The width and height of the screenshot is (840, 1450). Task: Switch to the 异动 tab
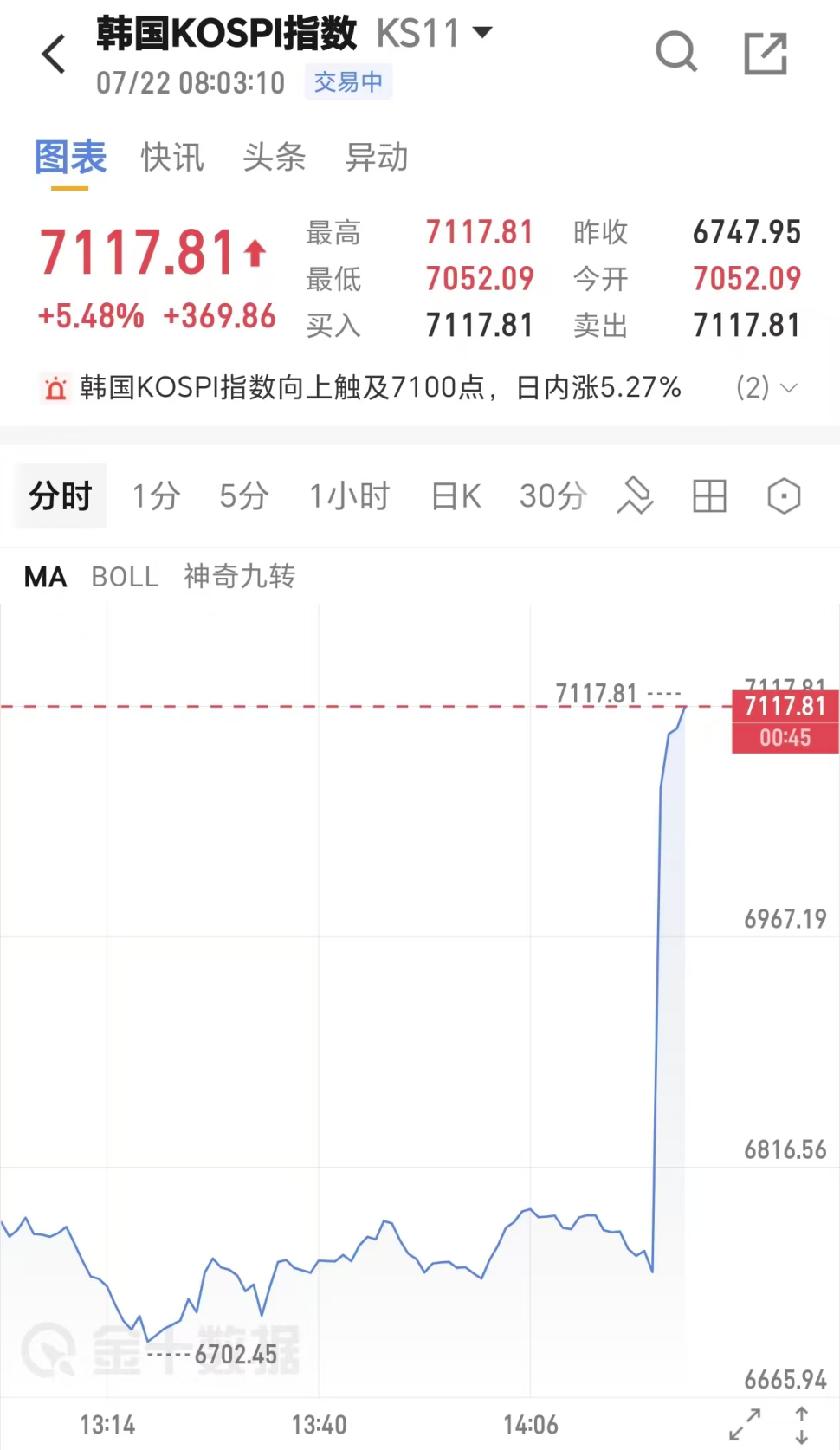pos(377,158)
